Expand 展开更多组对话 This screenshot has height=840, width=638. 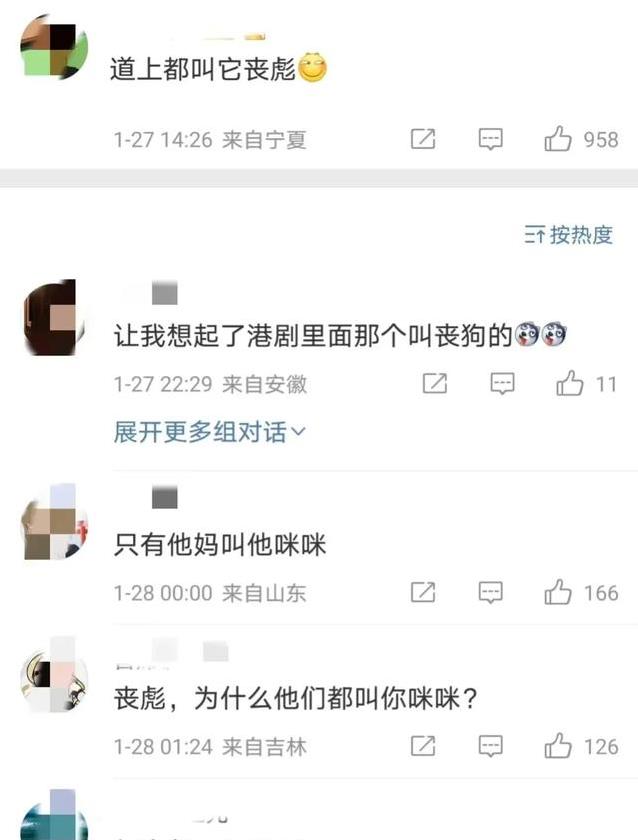210,432
